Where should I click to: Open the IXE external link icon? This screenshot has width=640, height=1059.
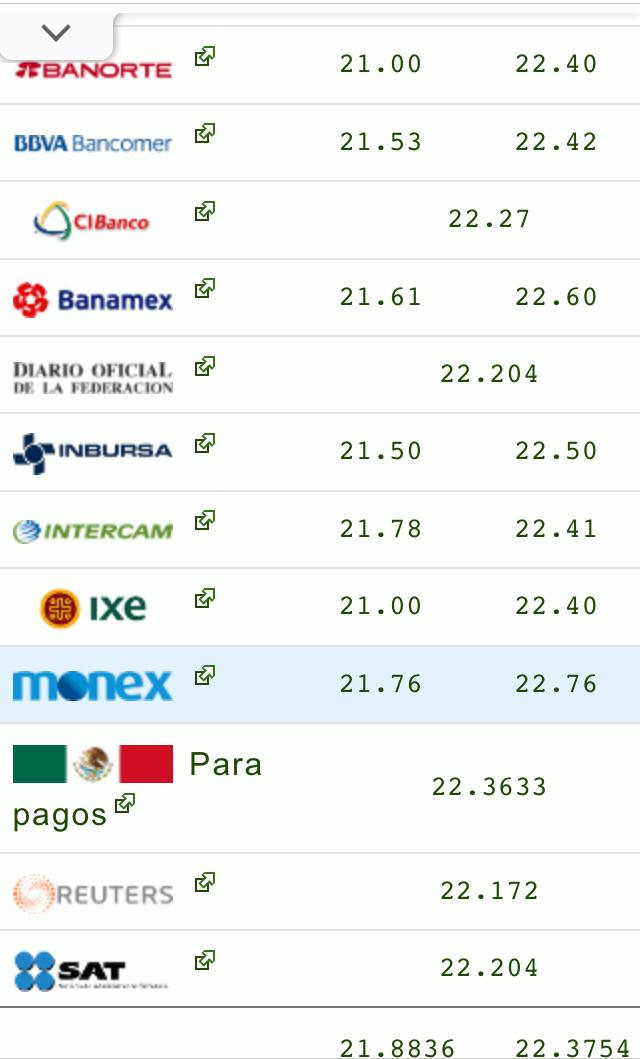(x=205, y=598)
